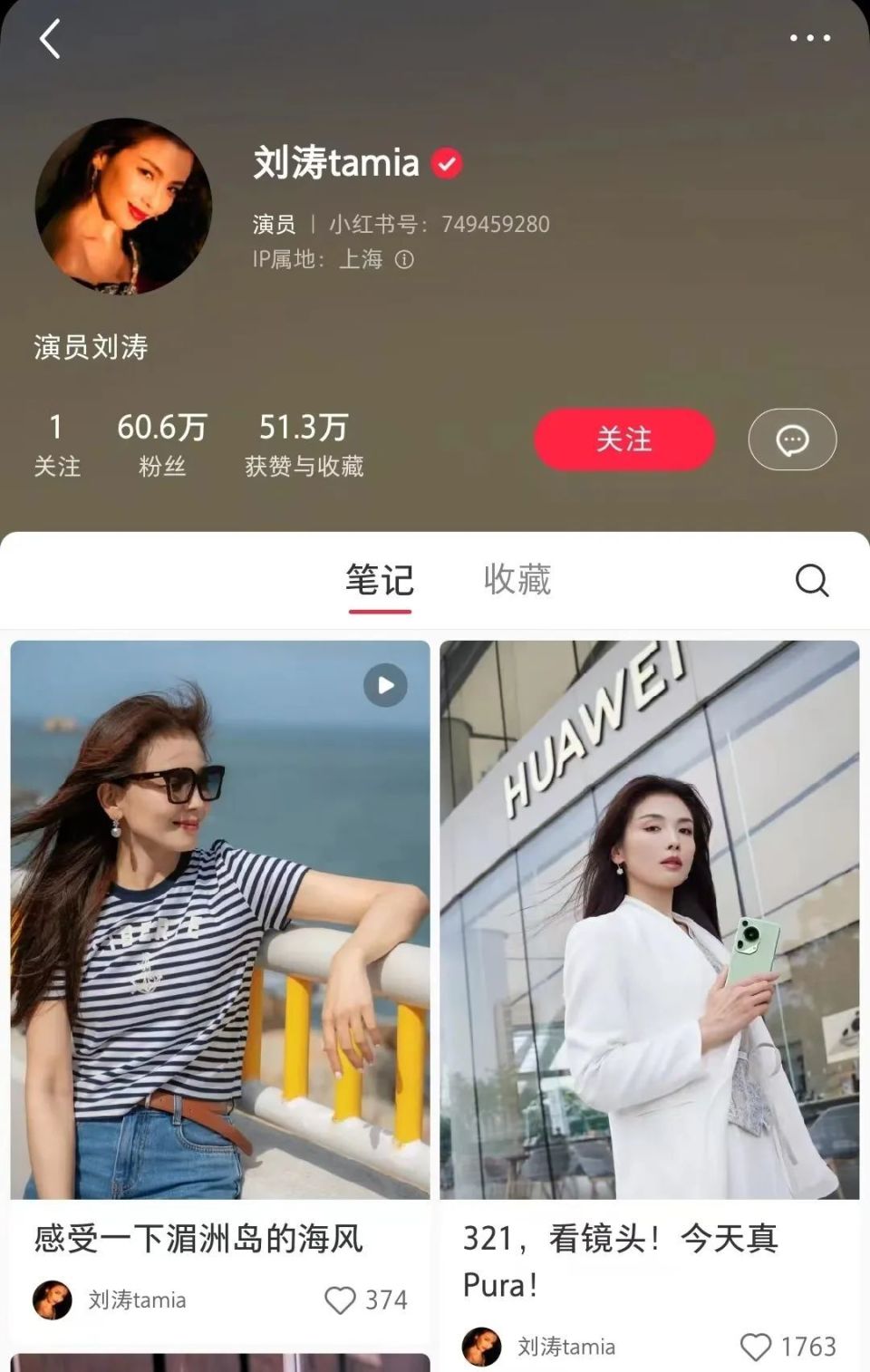Click the 小红书号 749459280 text
Screen dimensions: 870x1372
494,225
